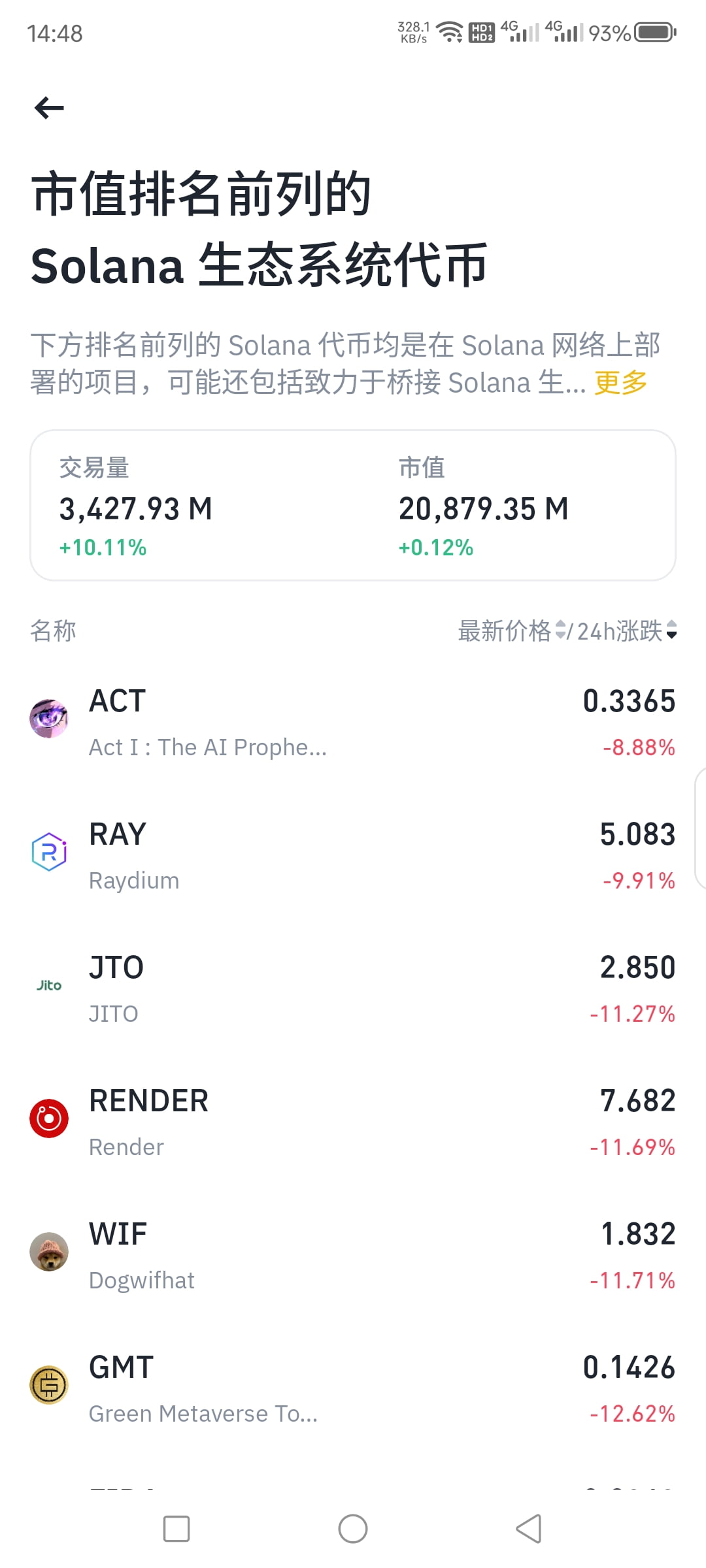Click the back arrow at top left
706x1568 pixels.
click(48, 108)
